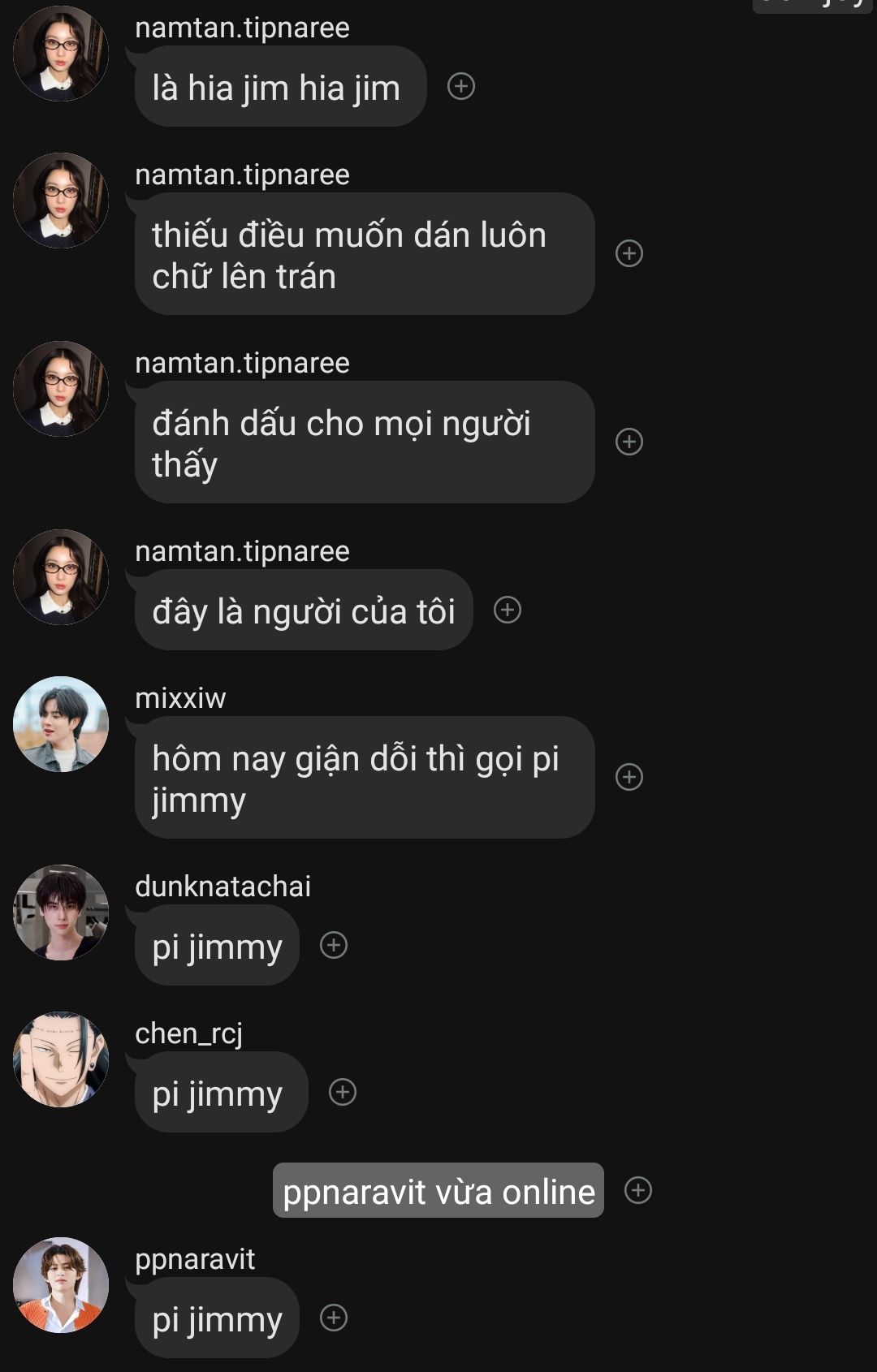877x1372 pixels.
Task: Open dunknatachai's avatar
Action: click(x=61, y=913)
